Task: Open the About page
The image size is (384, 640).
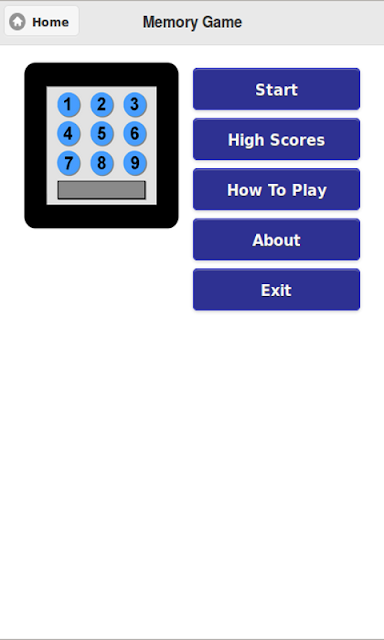Action: coord(276,240)
